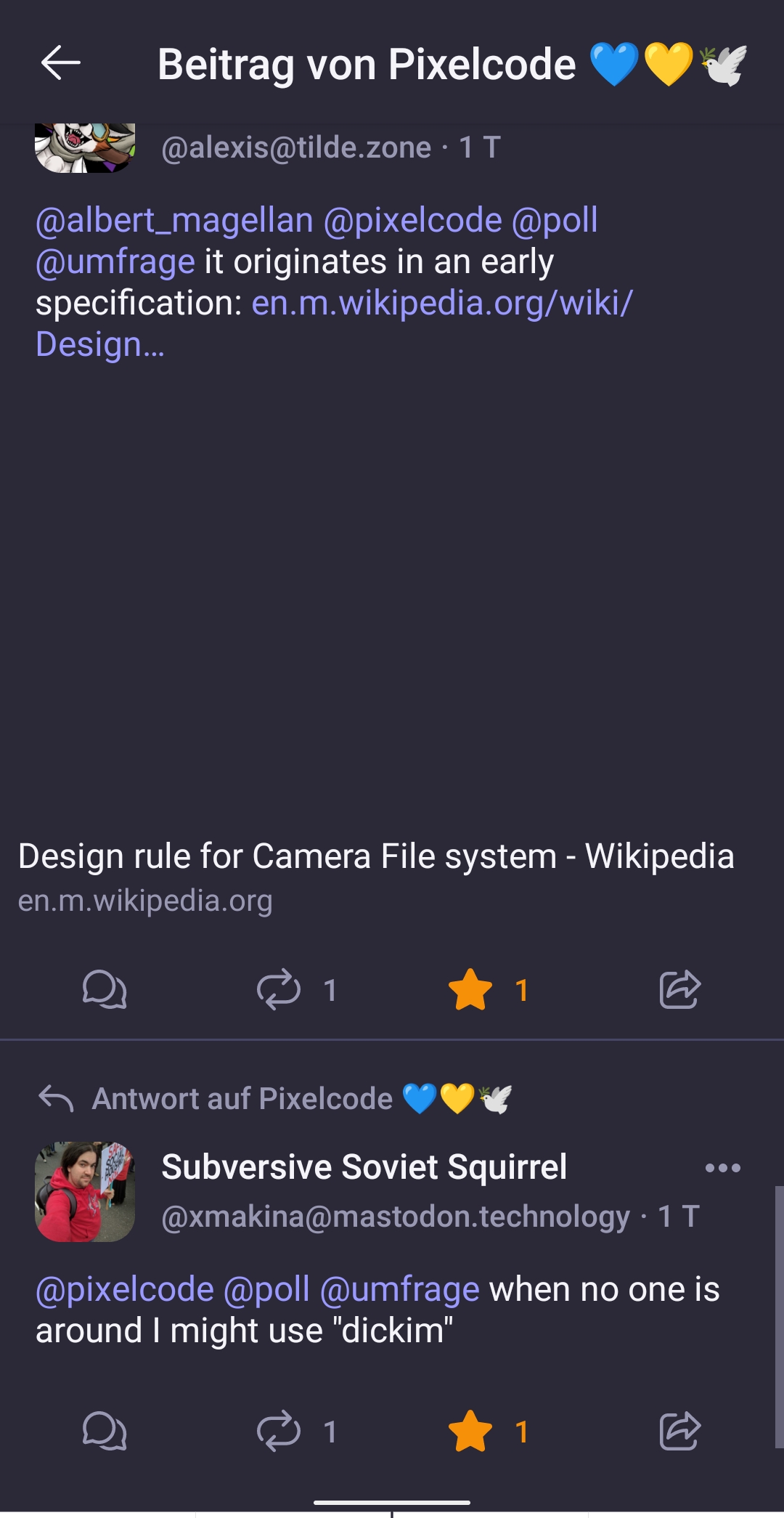784x1518 pixels.
Task: Boost Subversive Soviet Squirrel's post
Action: pyautogui.click(x=279, y=1431)
